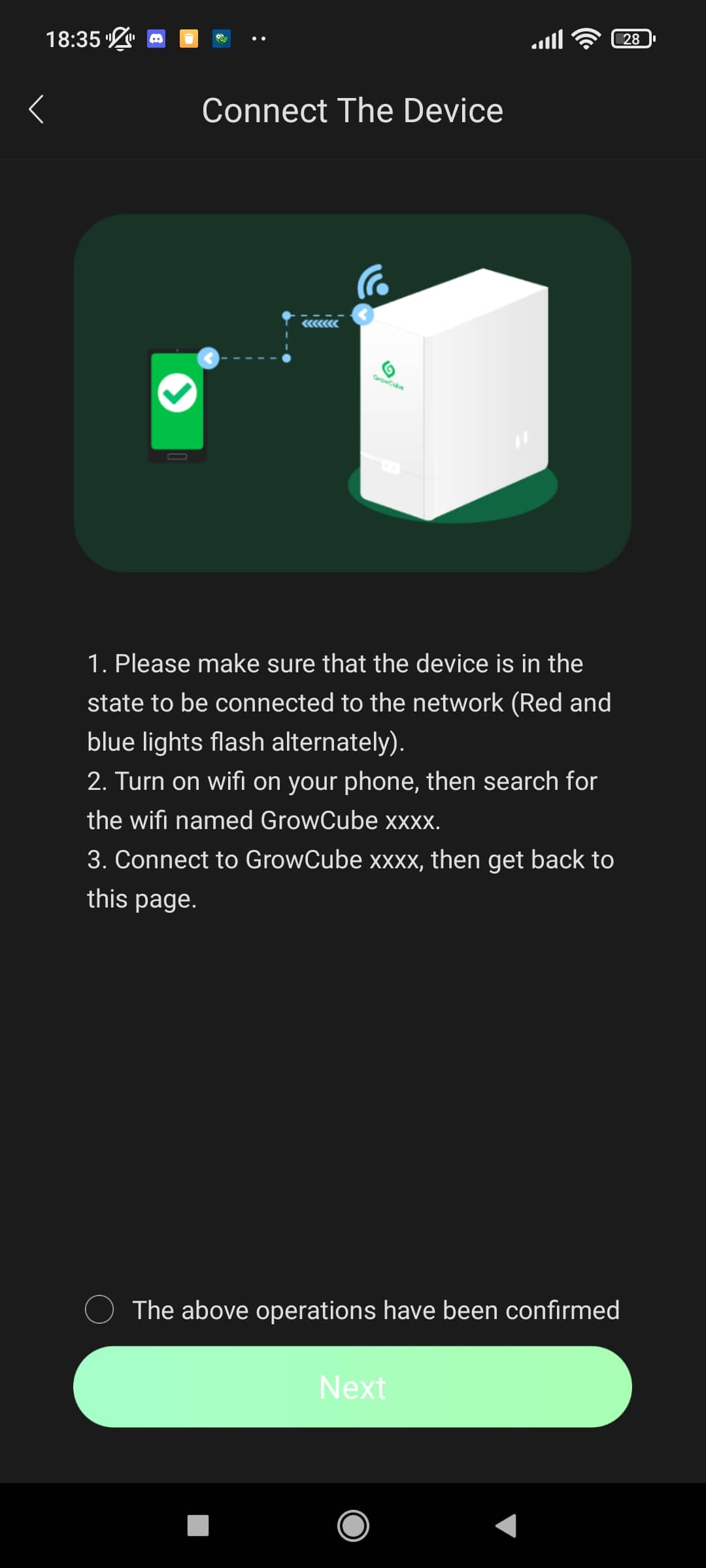706x1568 pixels.
Task: Go to the home screen
Action: [353, 1526]
